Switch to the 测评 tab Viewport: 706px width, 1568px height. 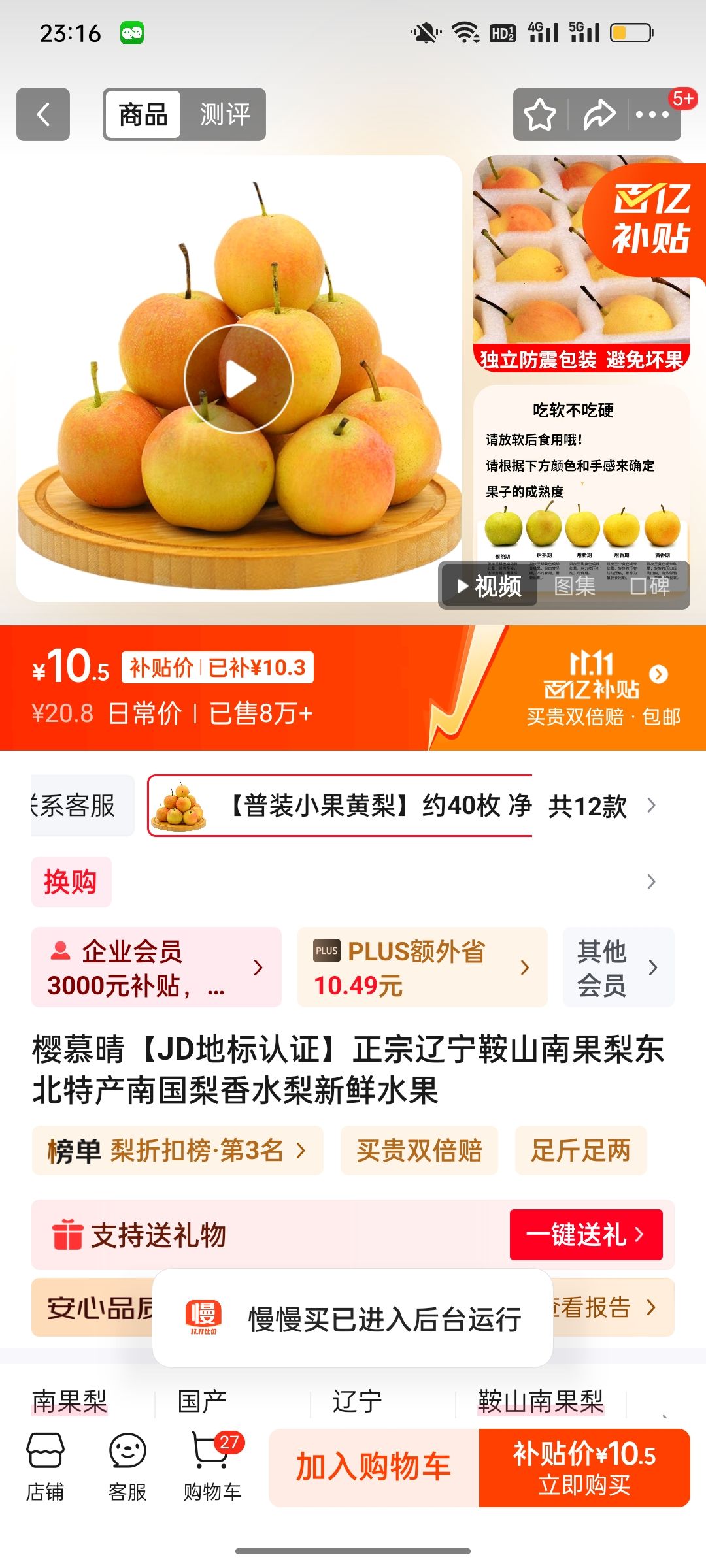pos(224,114)
